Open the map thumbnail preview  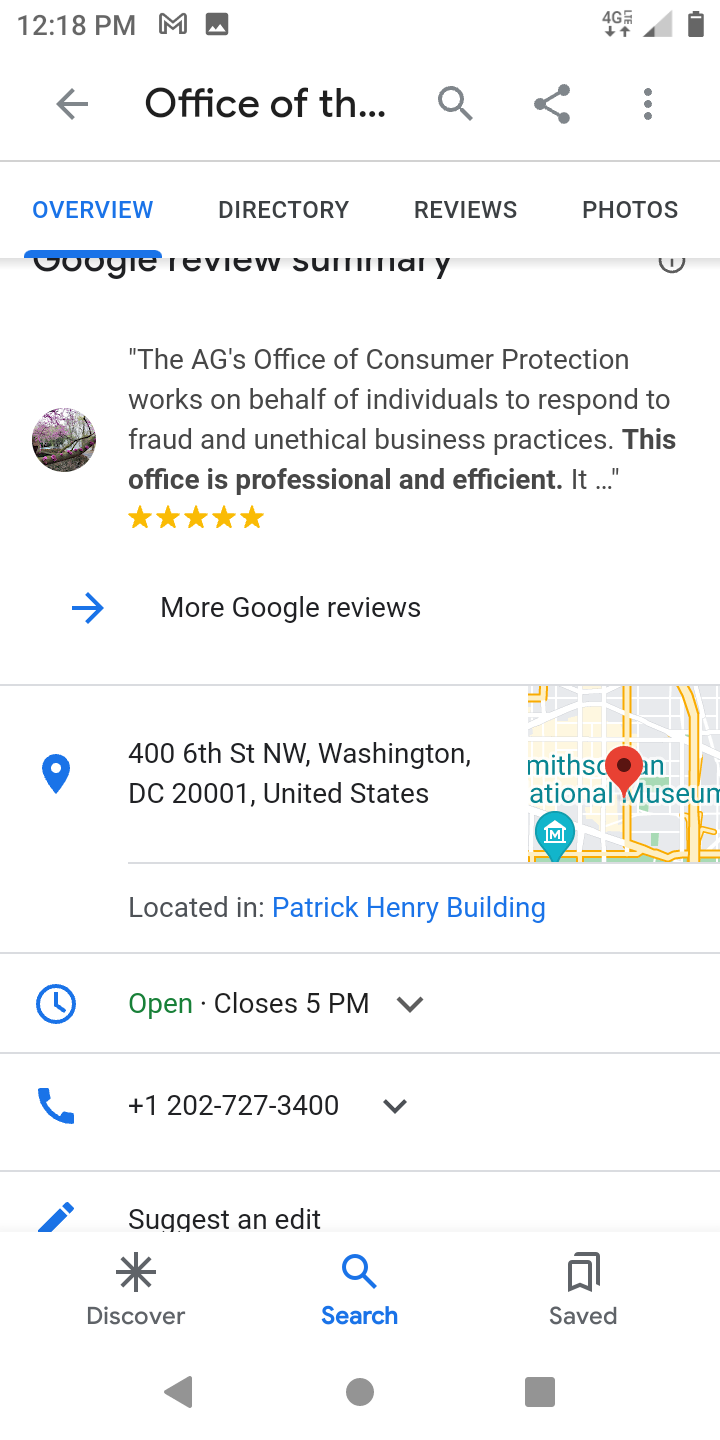(624, 773)
